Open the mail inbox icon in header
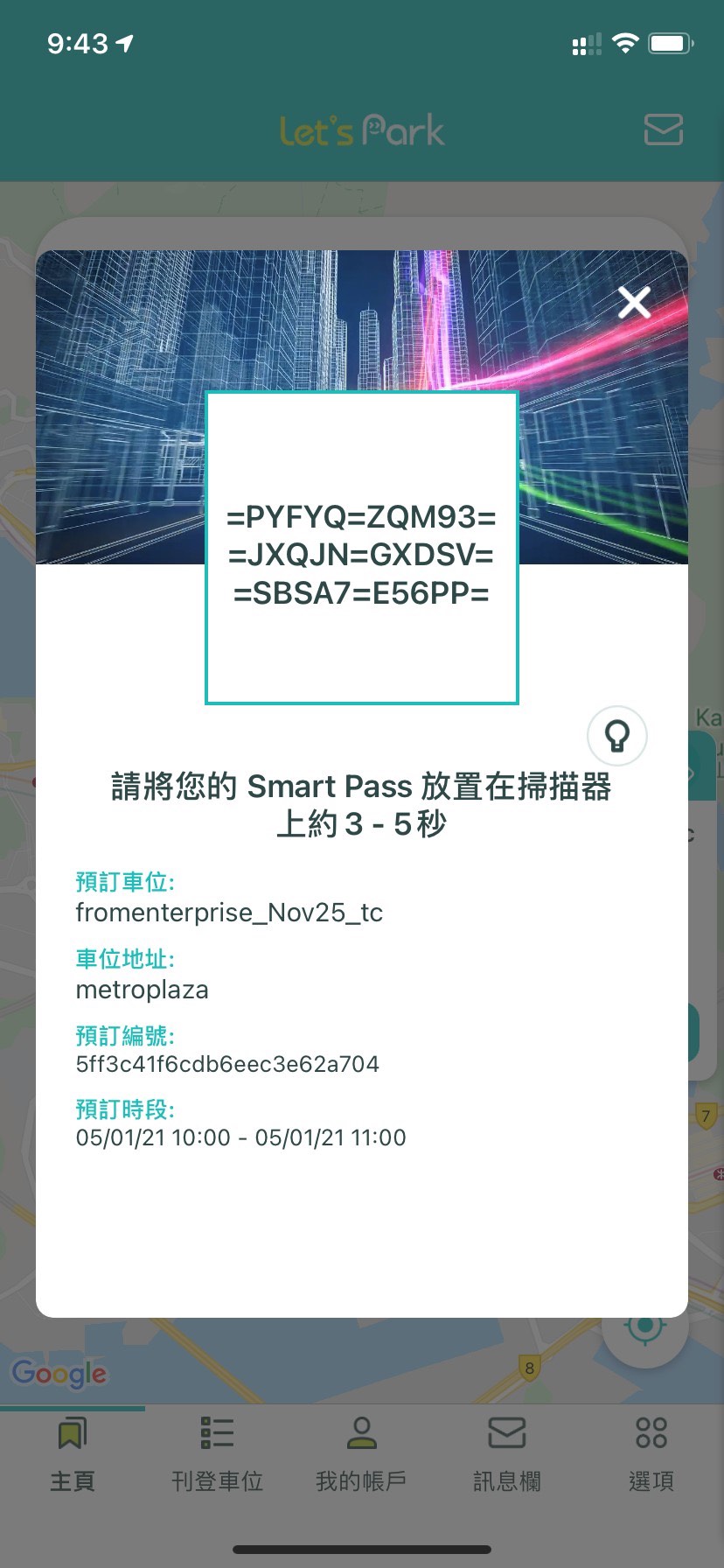Screen dimensions: 724x1568 [x=664, y=129]
